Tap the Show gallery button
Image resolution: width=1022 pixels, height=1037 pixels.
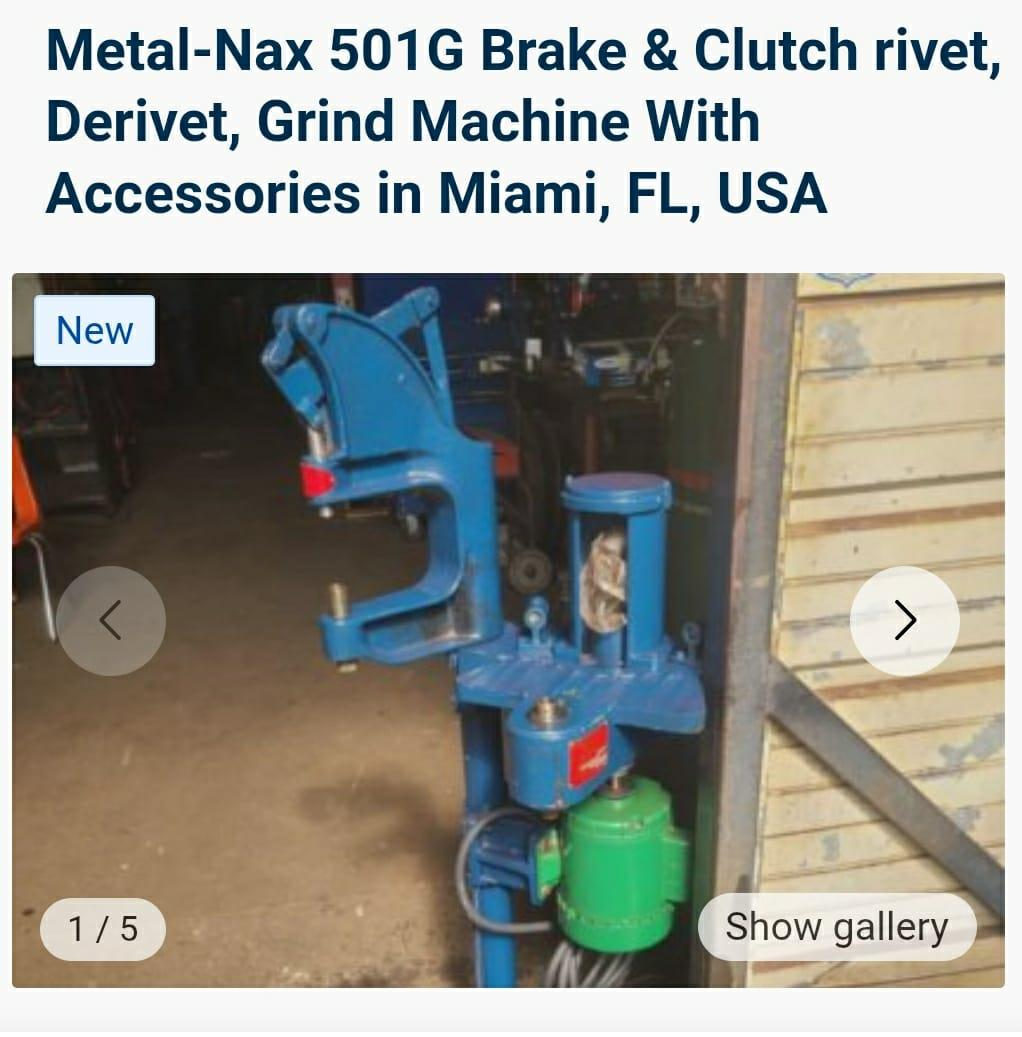click(x=836, y=927)
